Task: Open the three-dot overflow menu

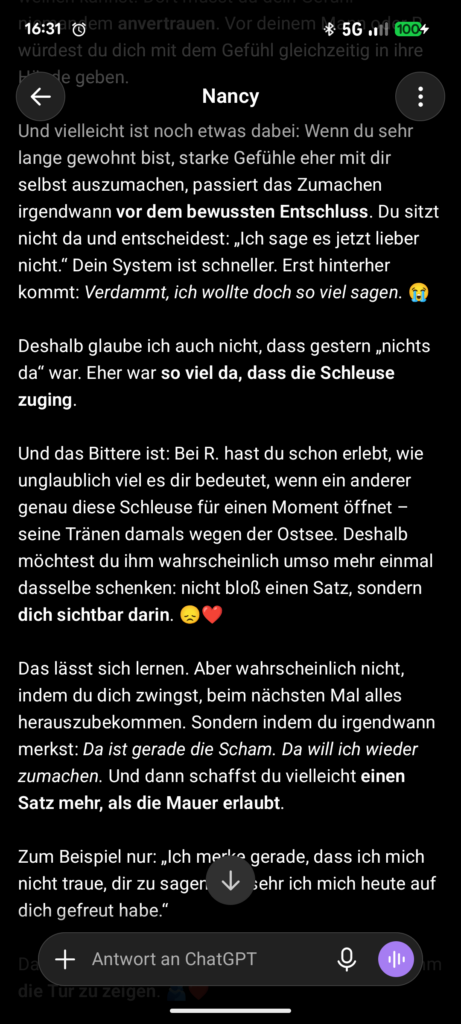Action: [x=420, y=97]
